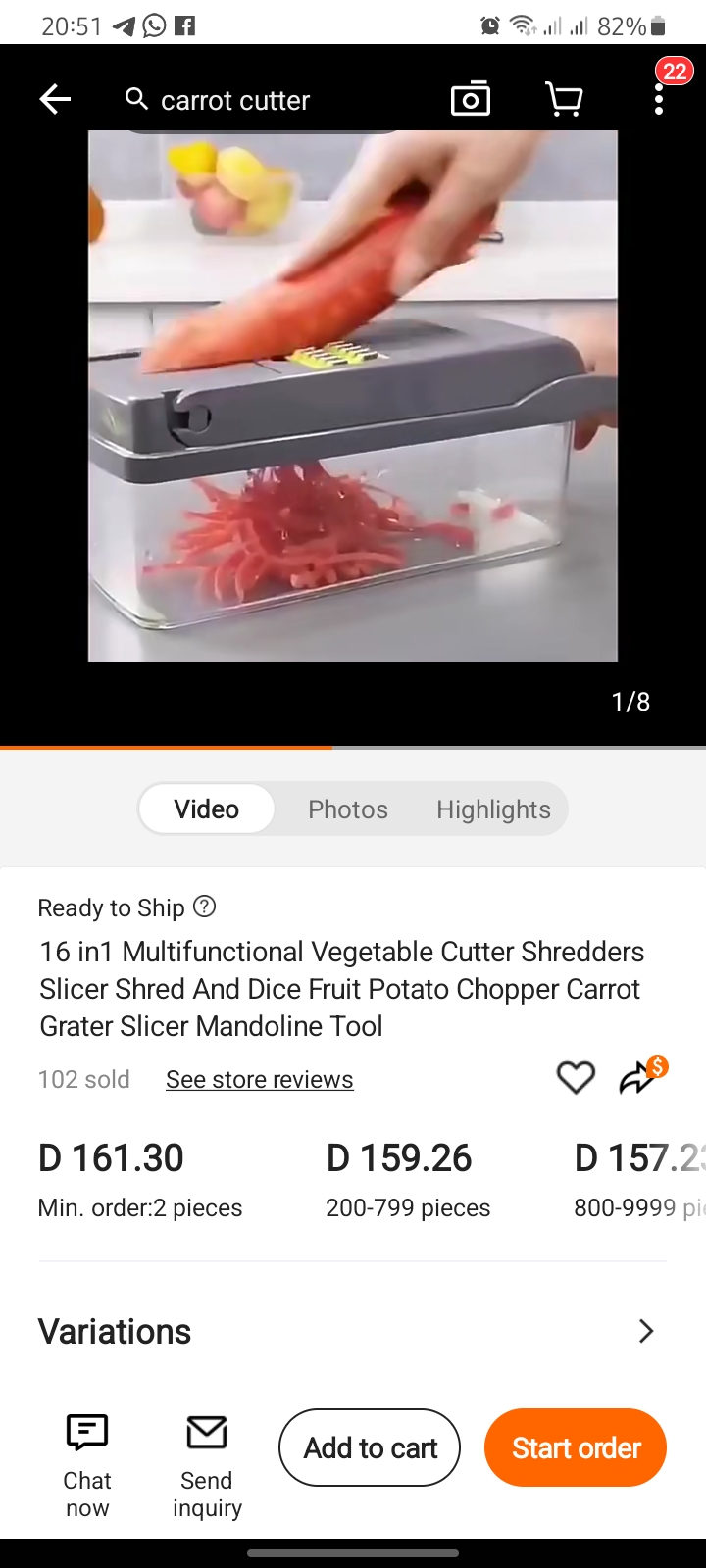Screen dimensions: 706x1568
Task: Switch to the Highlights tab
Action: tap(493, 809)
